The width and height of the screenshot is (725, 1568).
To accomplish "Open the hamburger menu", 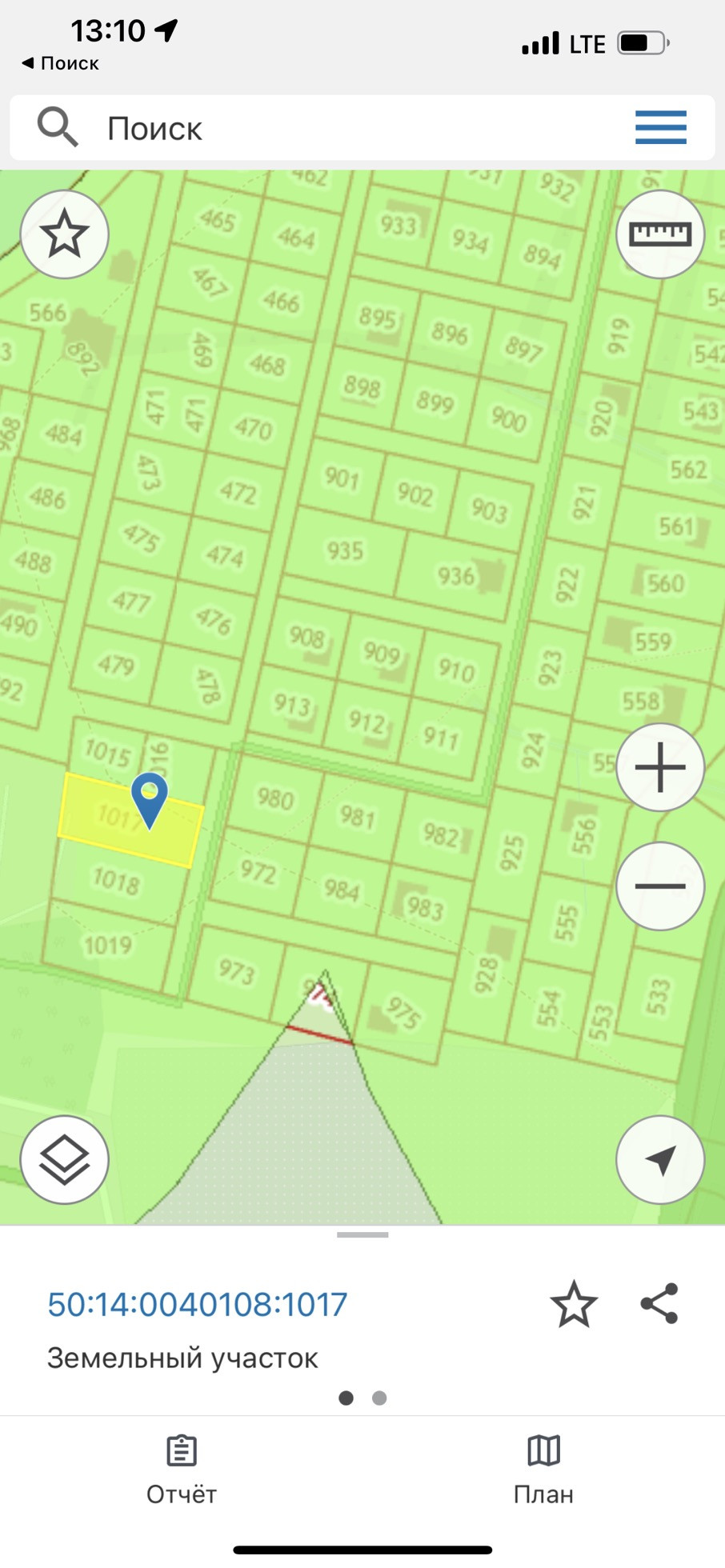I will tap(660, 128).
